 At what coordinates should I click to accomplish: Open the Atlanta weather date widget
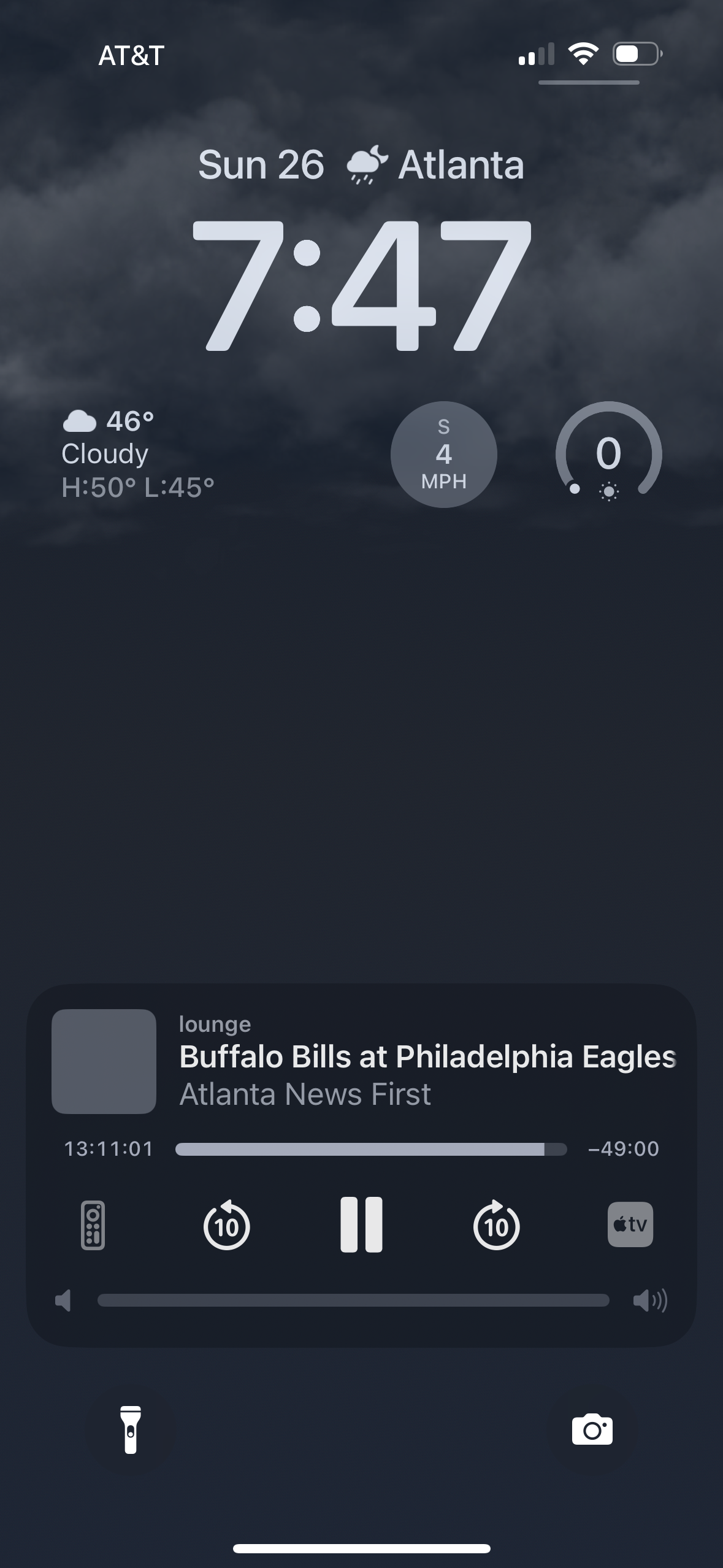click(361, 165)
